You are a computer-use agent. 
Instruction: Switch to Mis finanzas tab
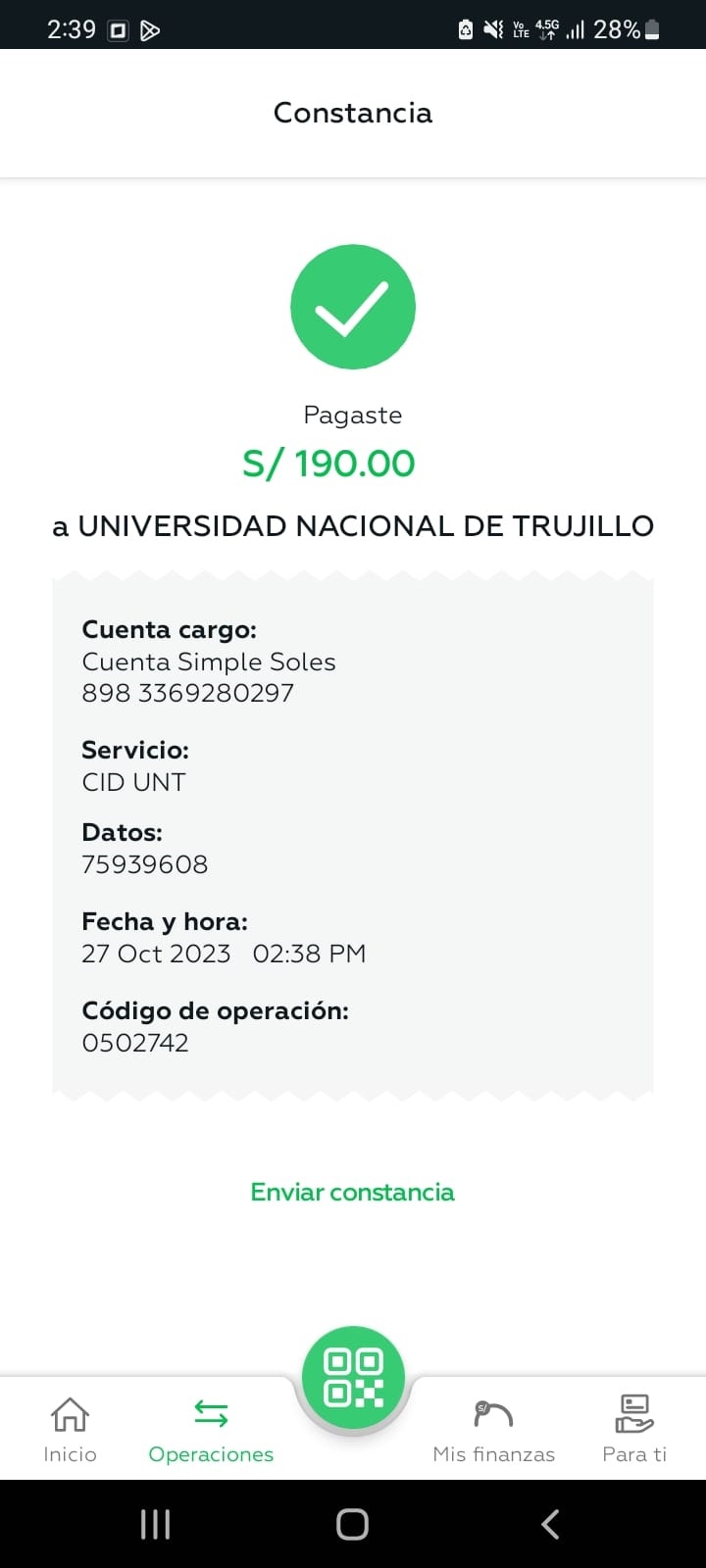493,1429
